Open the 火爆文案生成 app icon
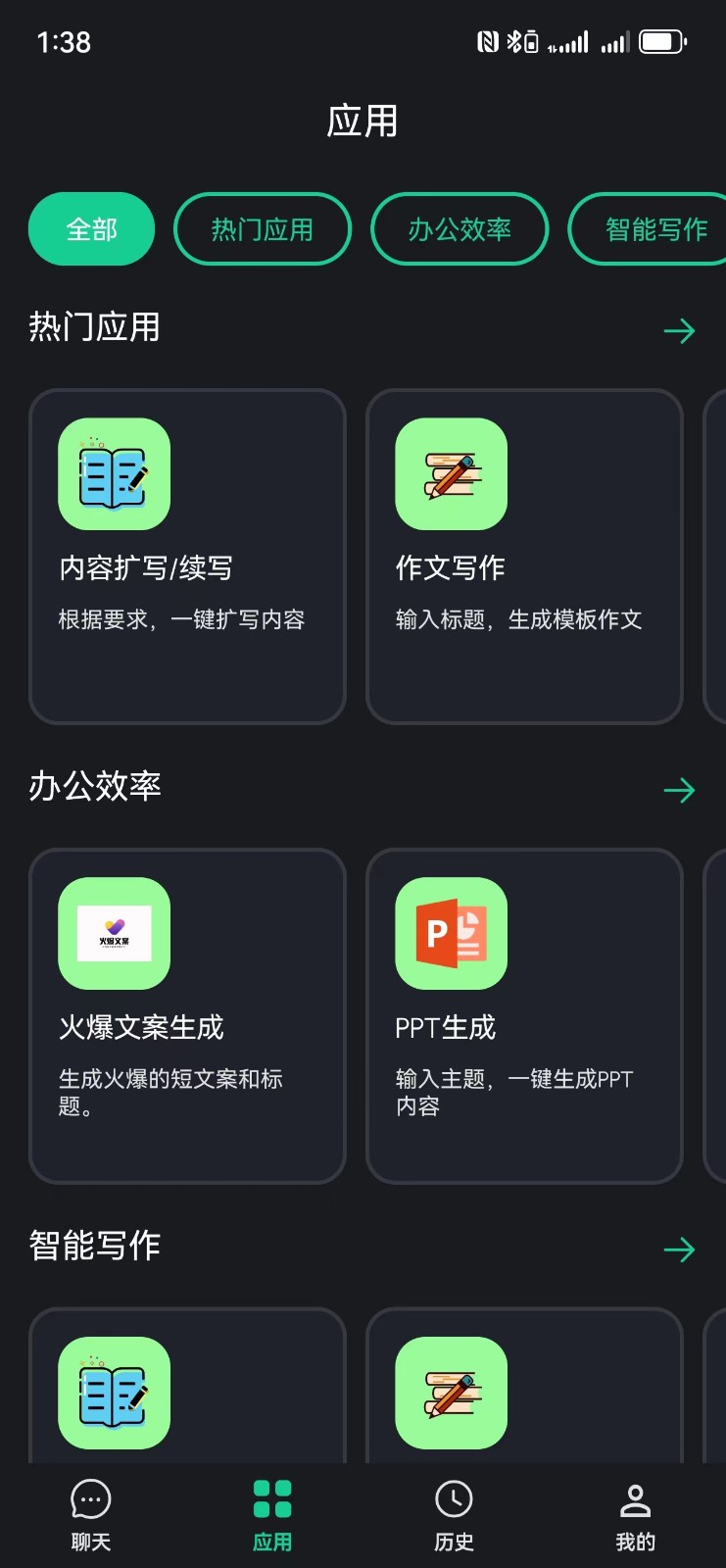The height and width of the screenshot is (1568, 726). (x=114, y=933)
